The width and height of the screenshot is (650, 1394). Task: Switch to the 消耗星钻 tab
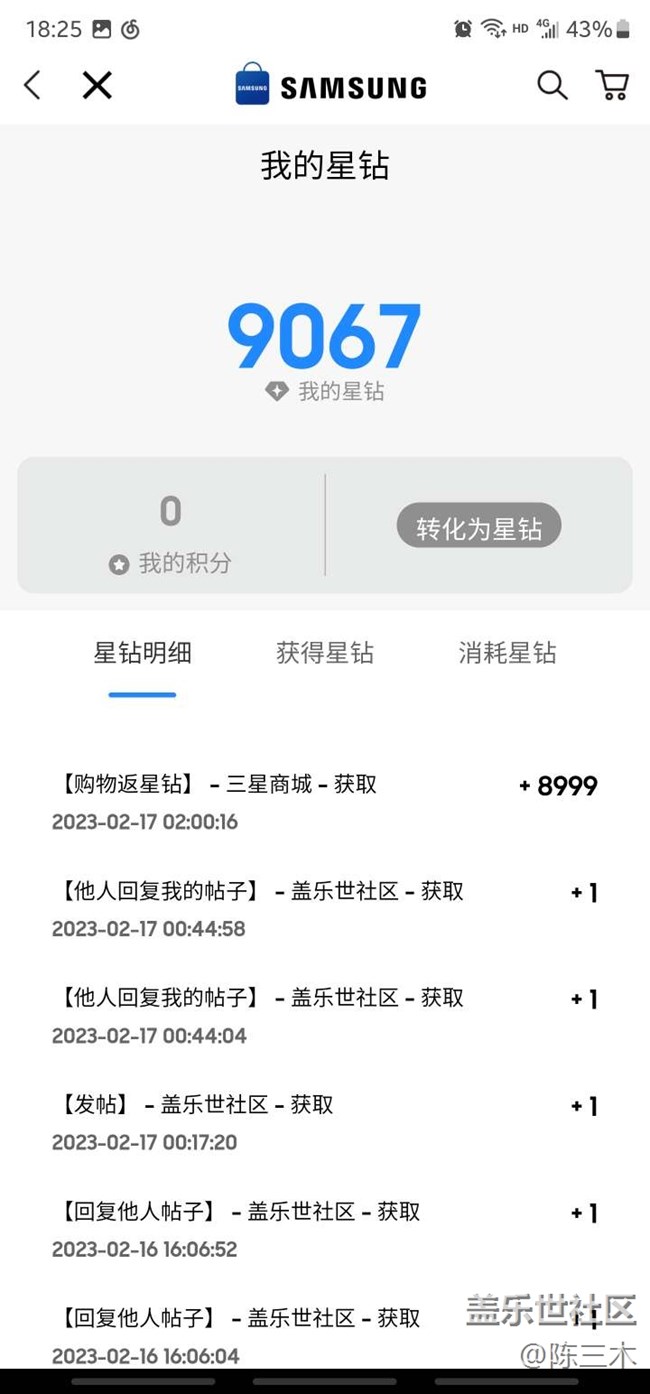[x=507, y=654]
